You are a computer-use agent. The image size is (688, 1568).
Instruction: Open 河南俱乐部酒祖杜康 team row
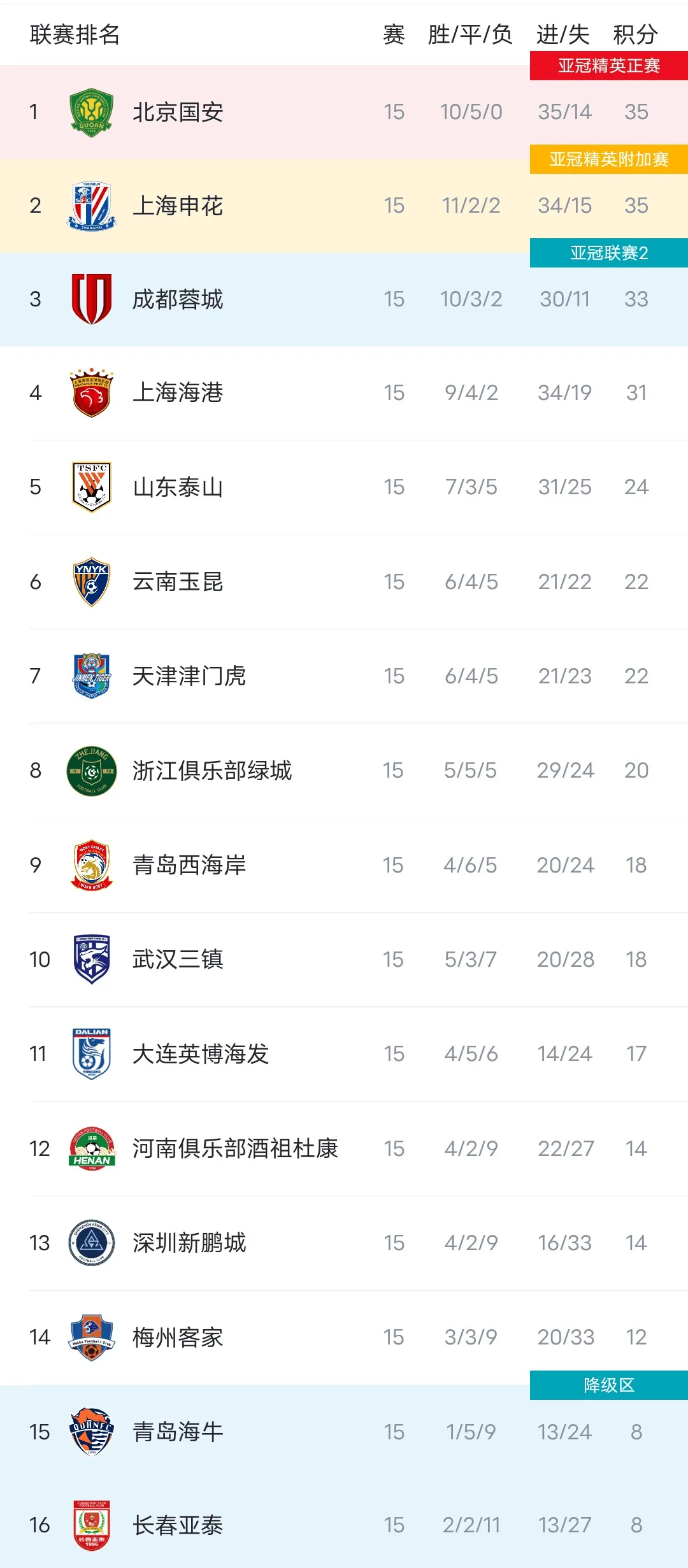(x=344, y=1148)
